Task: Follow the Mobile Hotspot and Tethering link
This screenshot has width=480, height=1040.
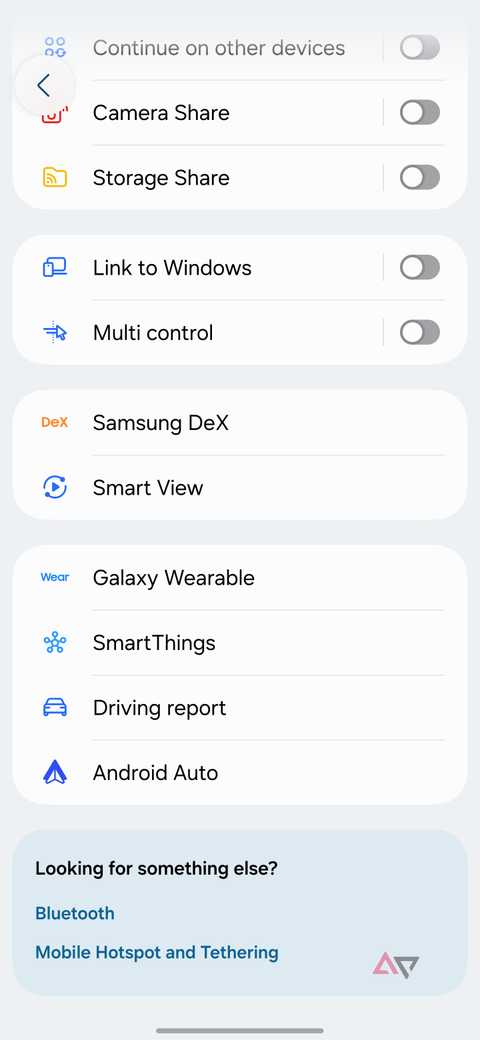Action: point(156,952)
